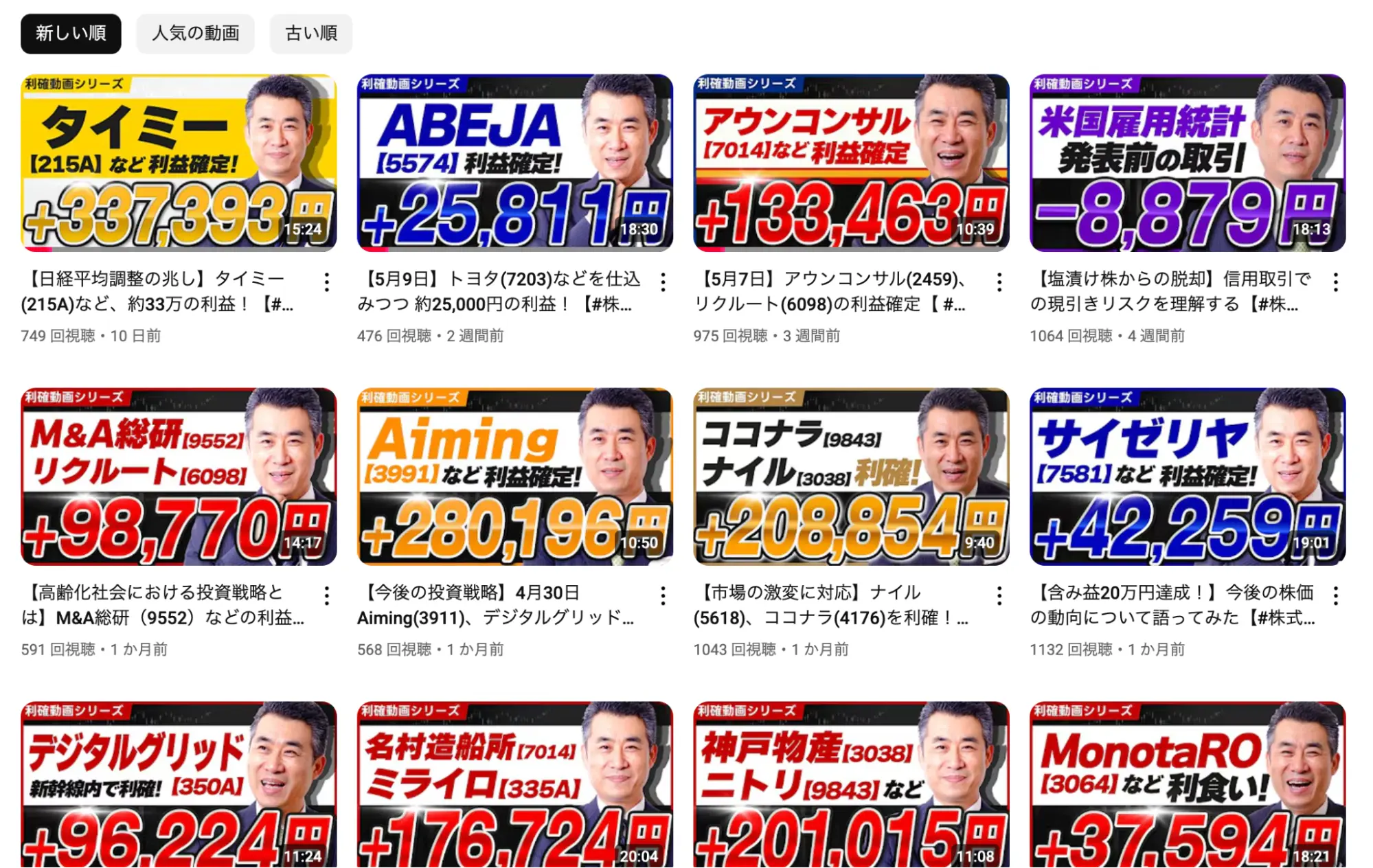This screenshot has width=1373, height=868.
Task: Play the ABEJA +25,811円 video
Action: 514,163
